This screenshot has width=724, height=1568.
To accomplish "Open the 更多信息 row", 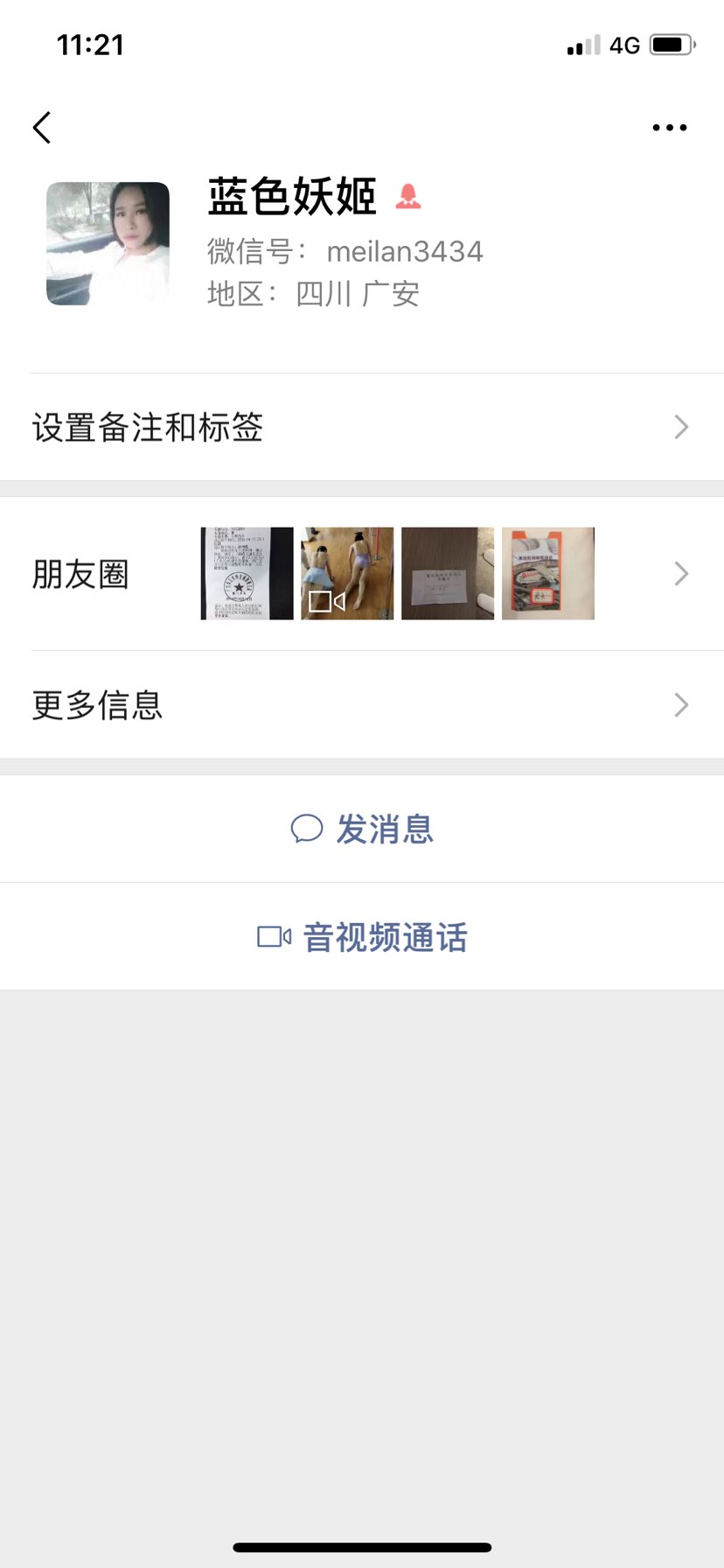I will pyautogui.click(x=362, y=705).
